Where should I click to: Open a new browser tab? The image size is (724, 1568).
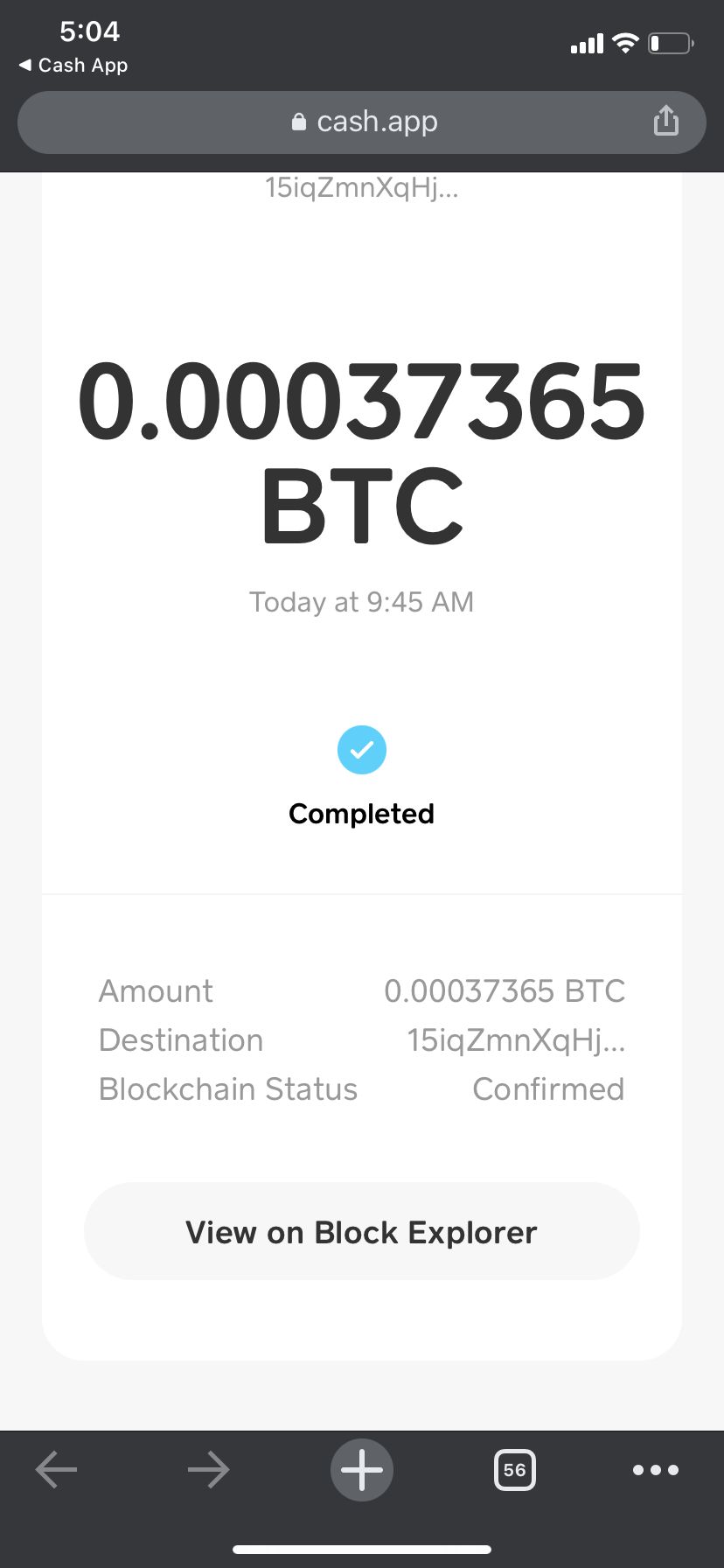click(362, 1470)
